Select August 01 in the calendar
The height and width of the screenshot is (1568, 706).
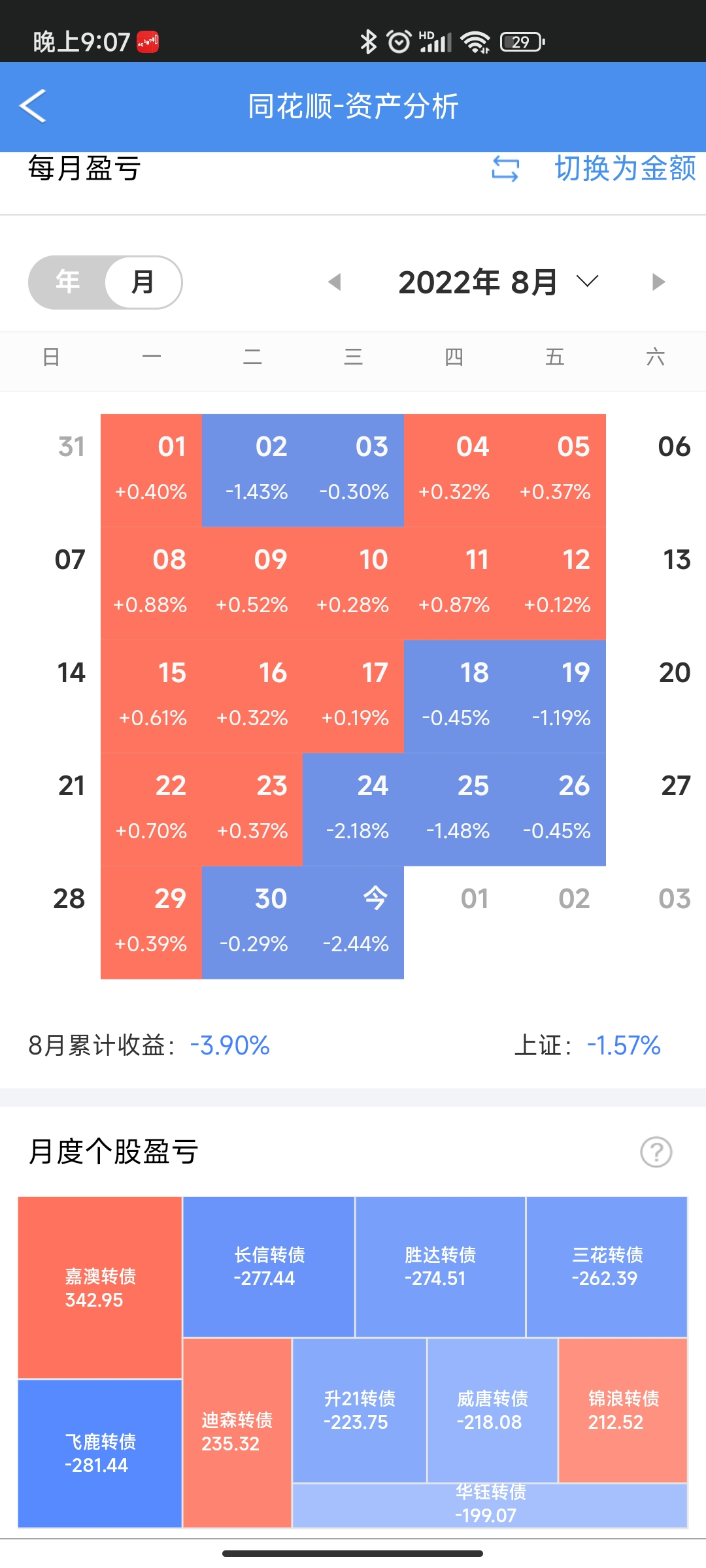click(x=151, y=470)
